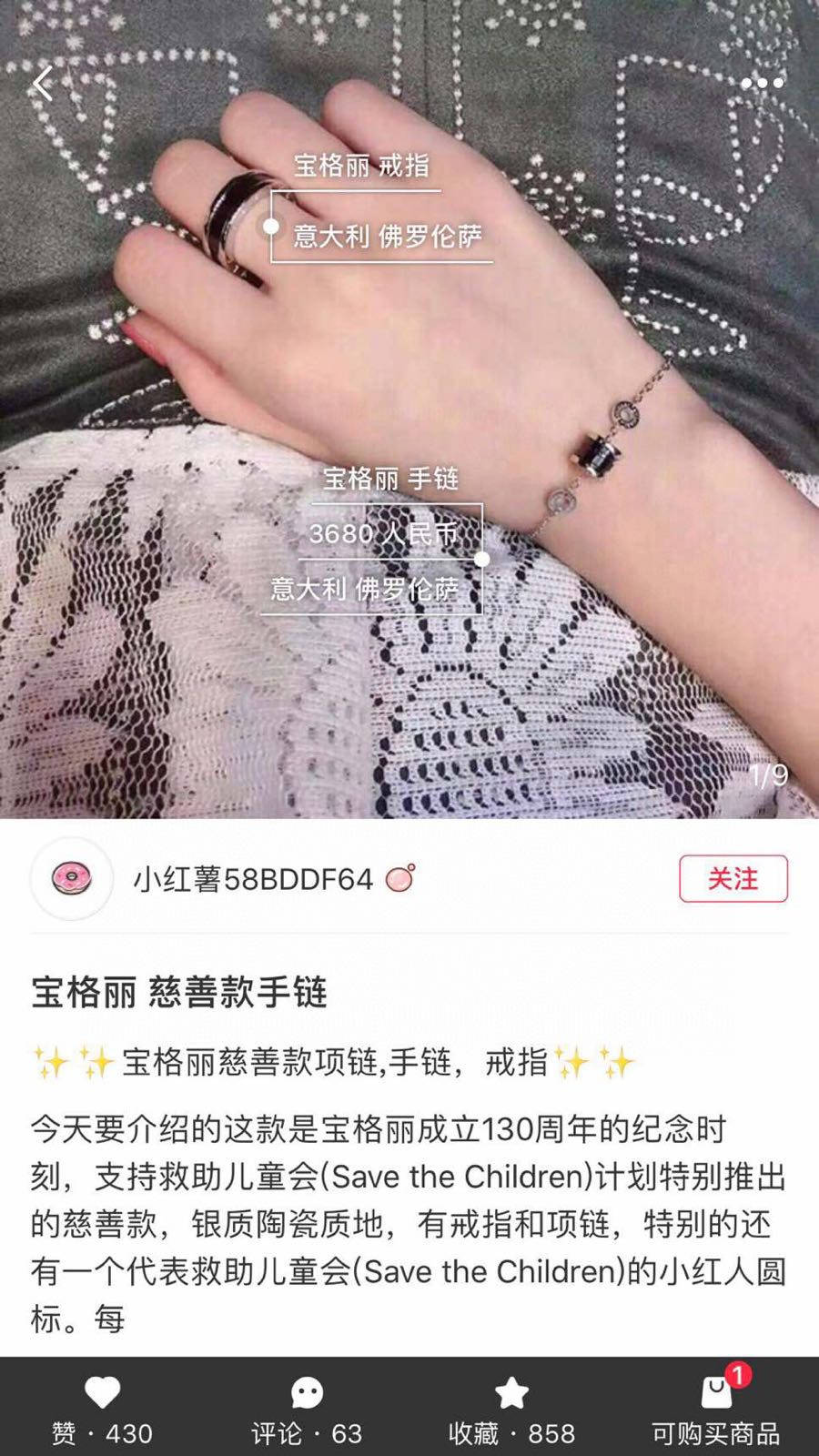
Task: Save the post with 收藏 star
Action: 511,1409
